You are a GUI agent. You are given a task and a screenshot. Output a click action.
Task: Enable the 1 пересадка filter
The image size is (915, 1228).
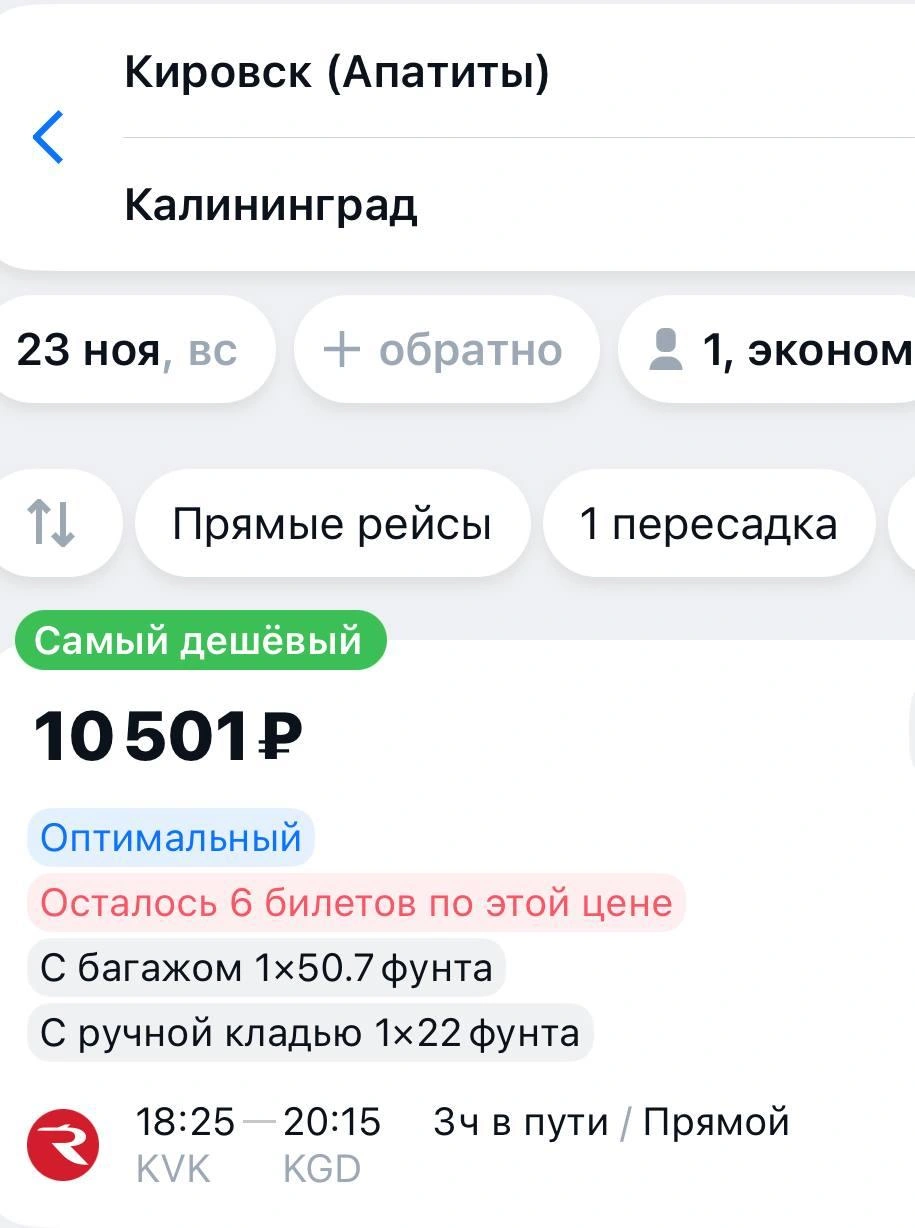708,522
